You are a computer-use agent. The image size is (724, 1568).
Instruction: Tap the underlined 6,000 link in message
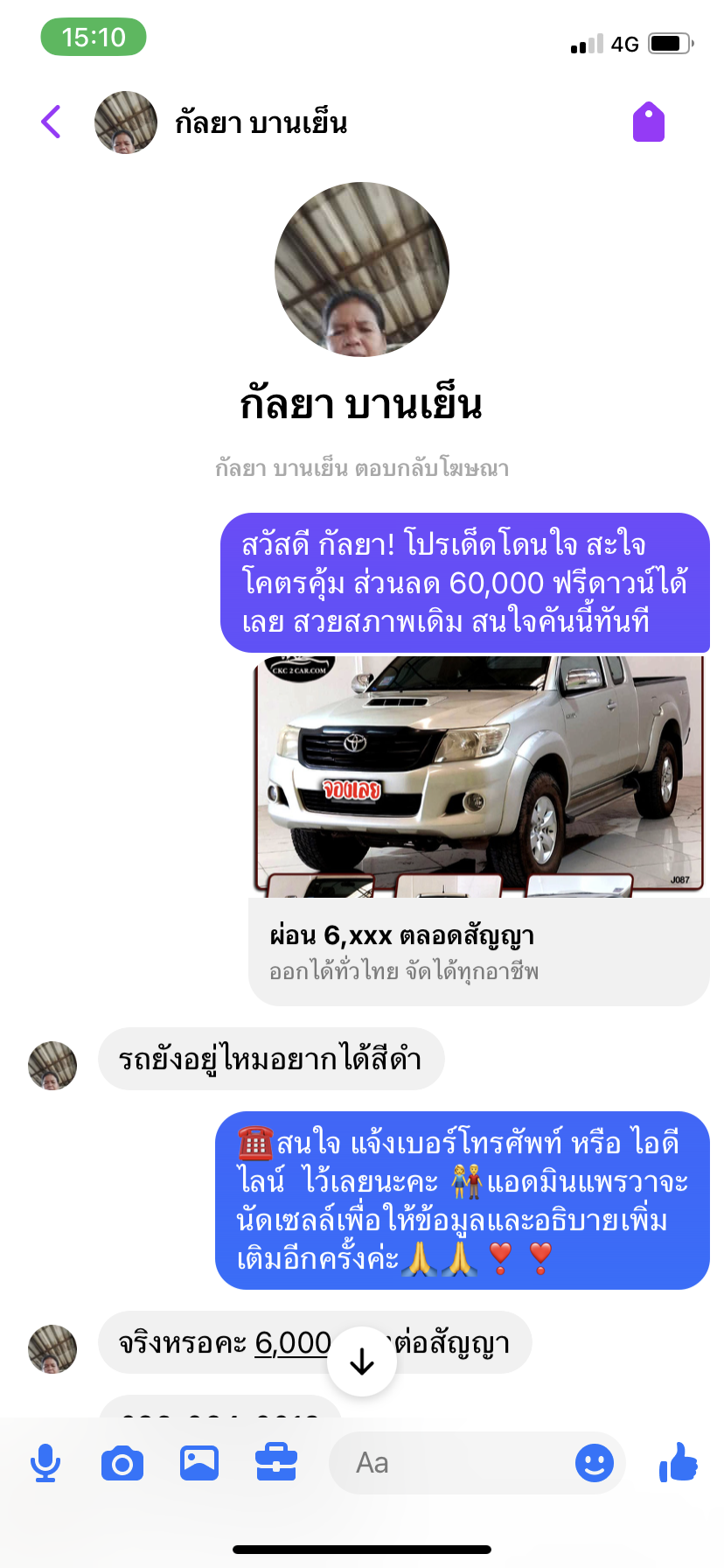(293, 1342)
